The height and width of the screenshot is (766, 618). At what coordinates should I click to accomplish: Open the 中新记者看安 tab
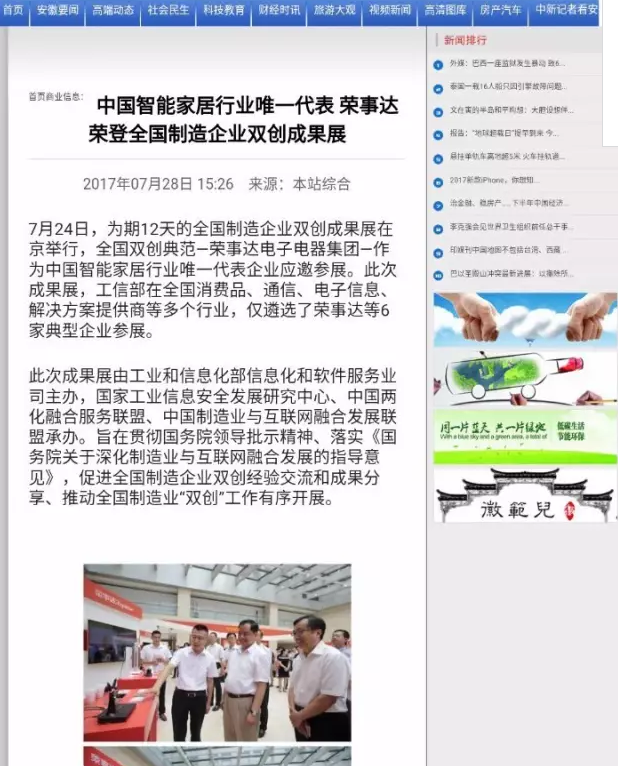pos(566,10)
